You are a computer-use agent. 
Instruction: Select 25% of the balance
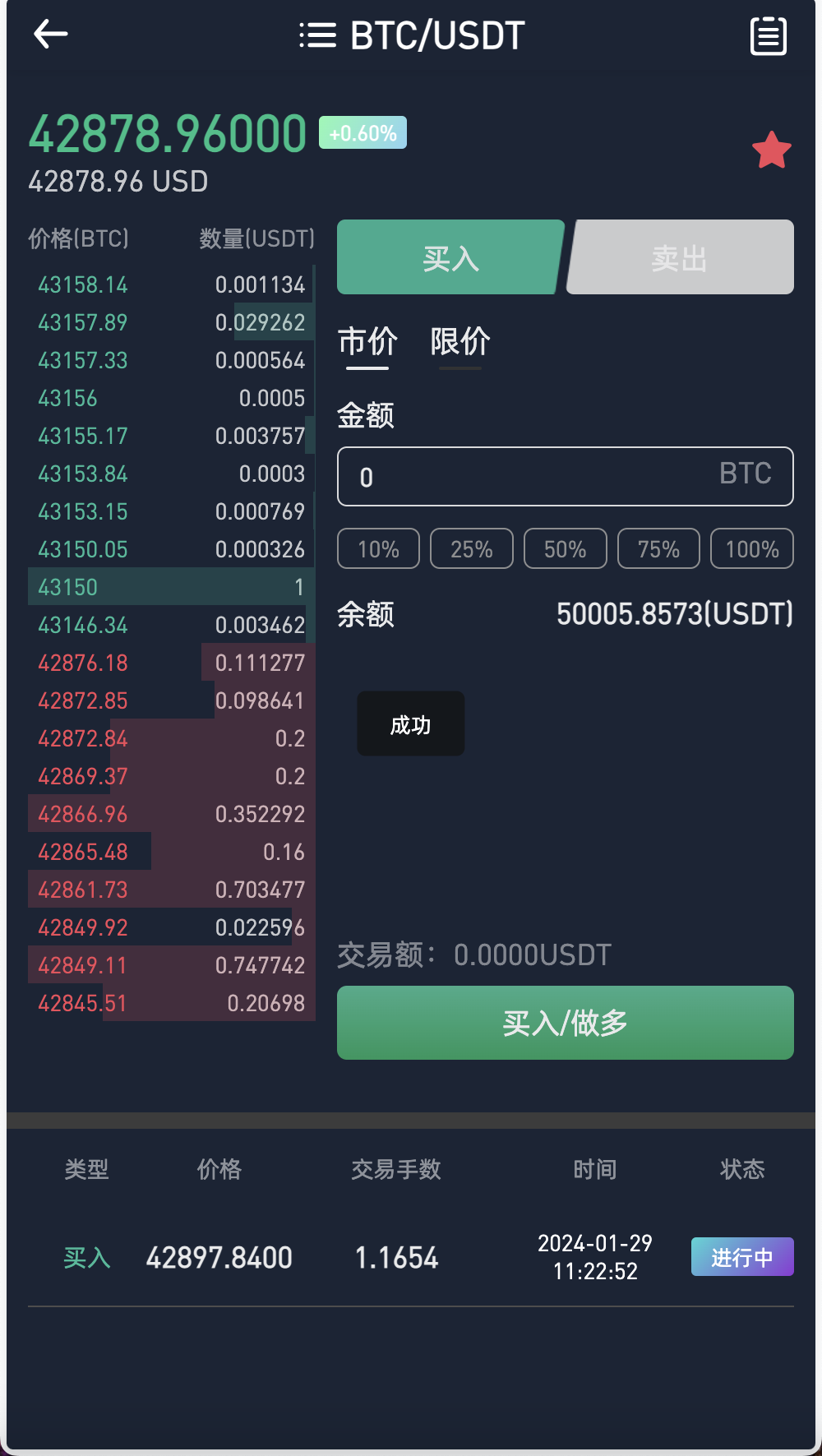tap(471, 548)
